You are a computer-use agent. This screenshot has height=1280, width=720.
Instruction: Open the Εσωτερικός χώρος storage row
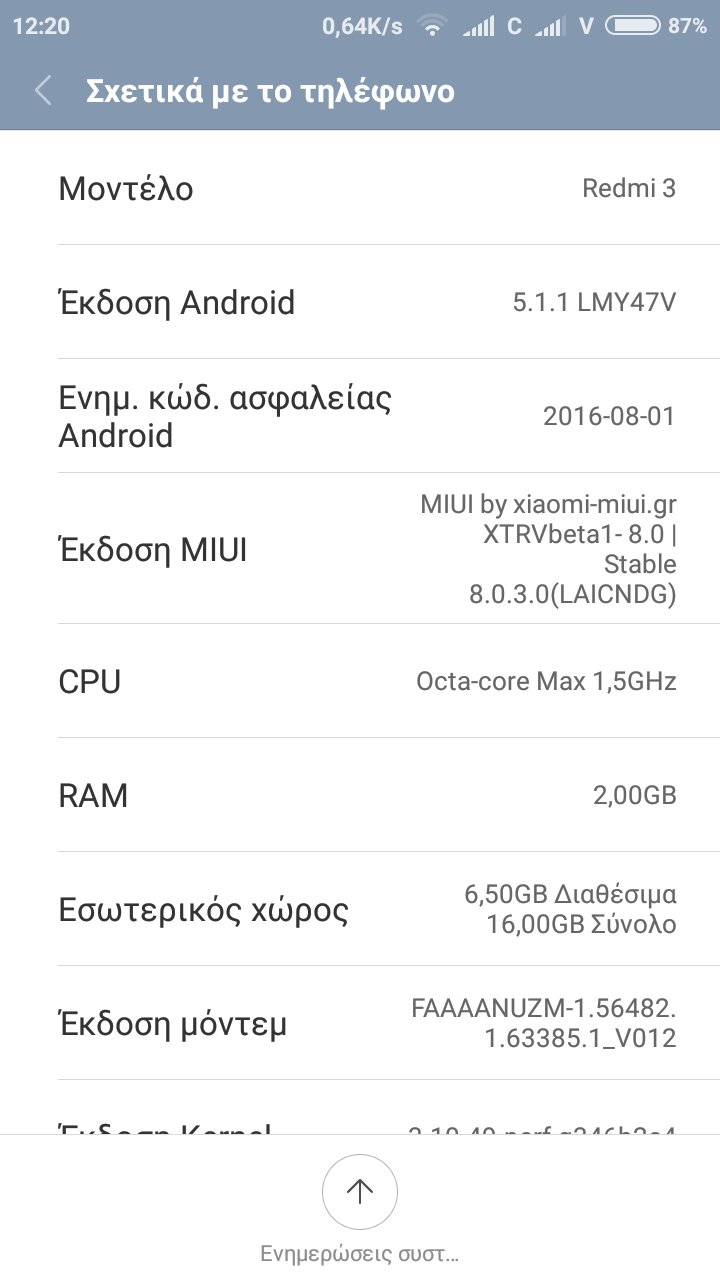(360, 909)
